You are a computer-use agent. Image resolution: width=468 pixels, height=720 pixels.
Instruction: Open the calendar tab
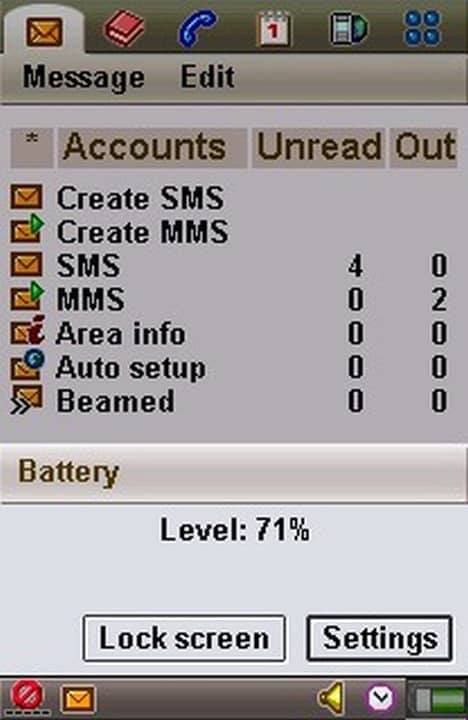pos(274,30)
